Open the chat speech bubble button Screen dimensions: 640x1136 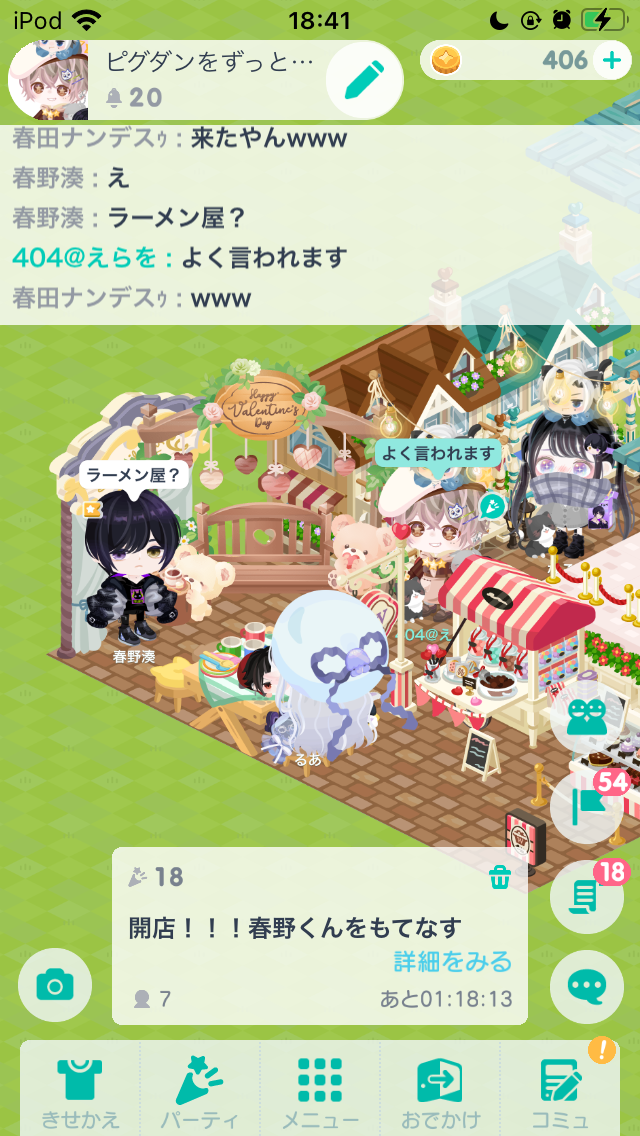(x=586, y=986)
